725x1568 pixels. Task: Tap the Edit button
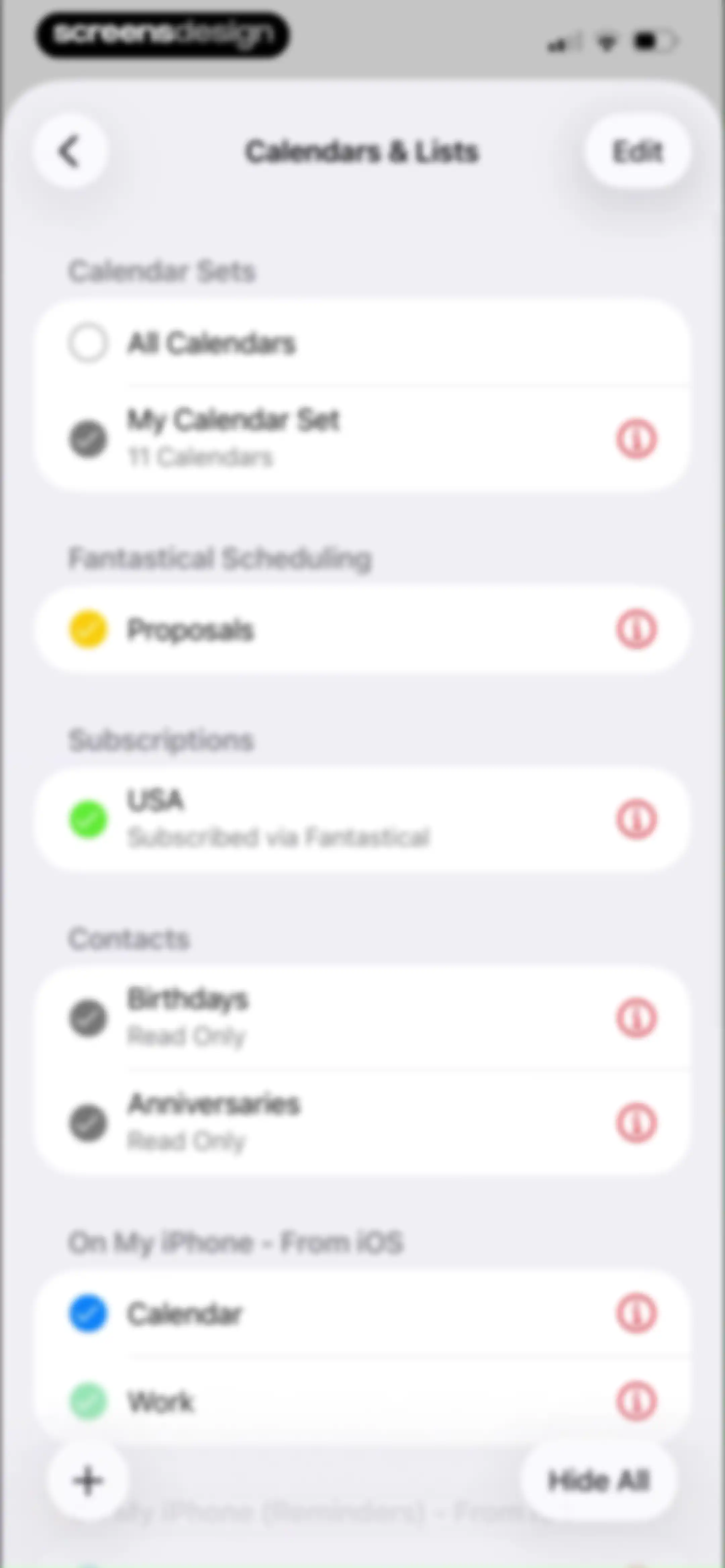(x=637, y=151)
